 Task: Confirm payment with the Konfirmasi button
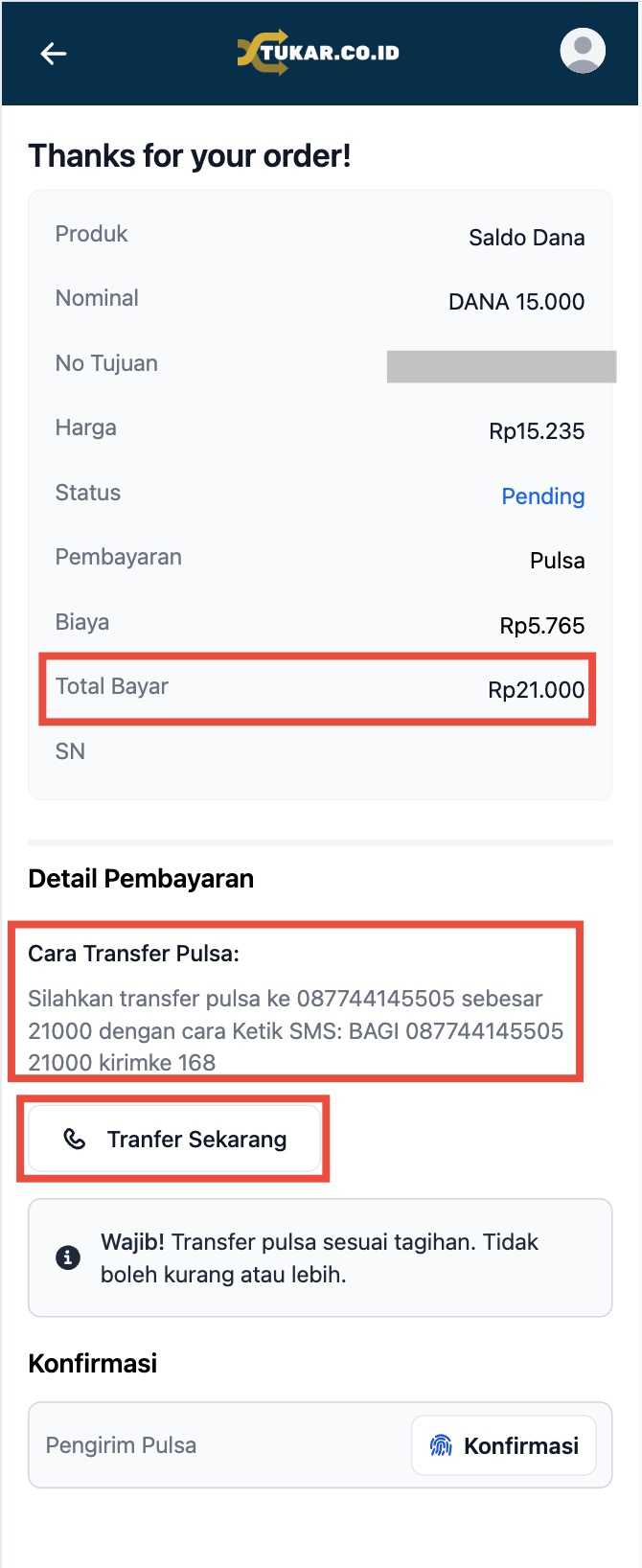pyautogui.click(x=504, y=1445)
